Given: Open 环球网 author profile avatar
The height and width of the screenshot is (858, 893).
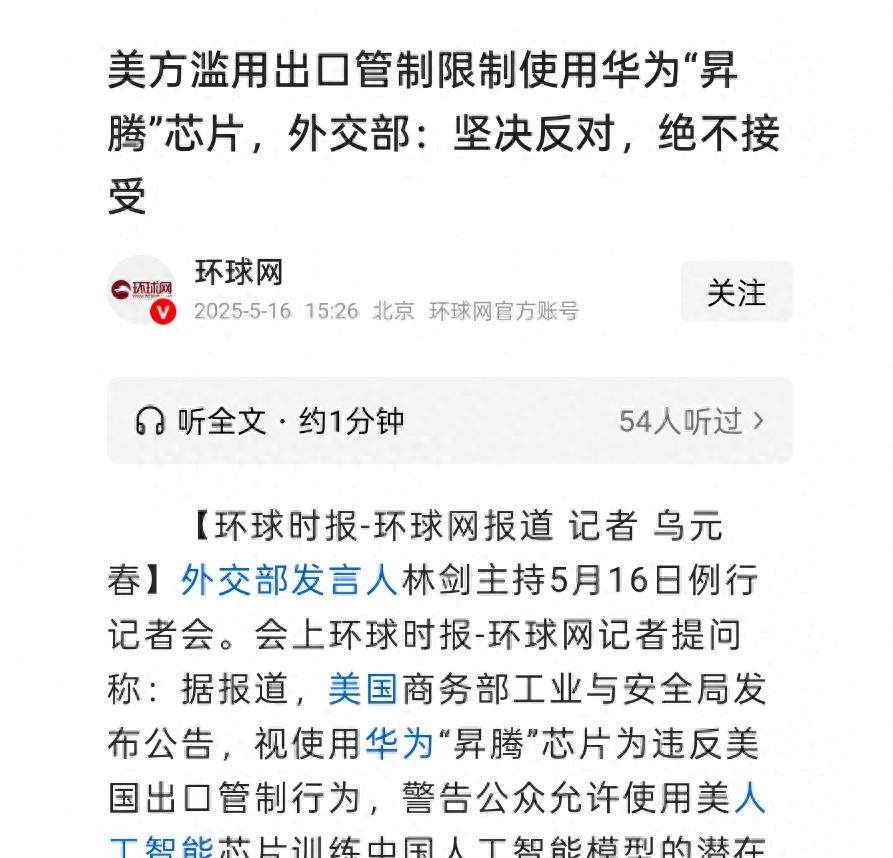Looking at the screenshot, I should (142, 290).
